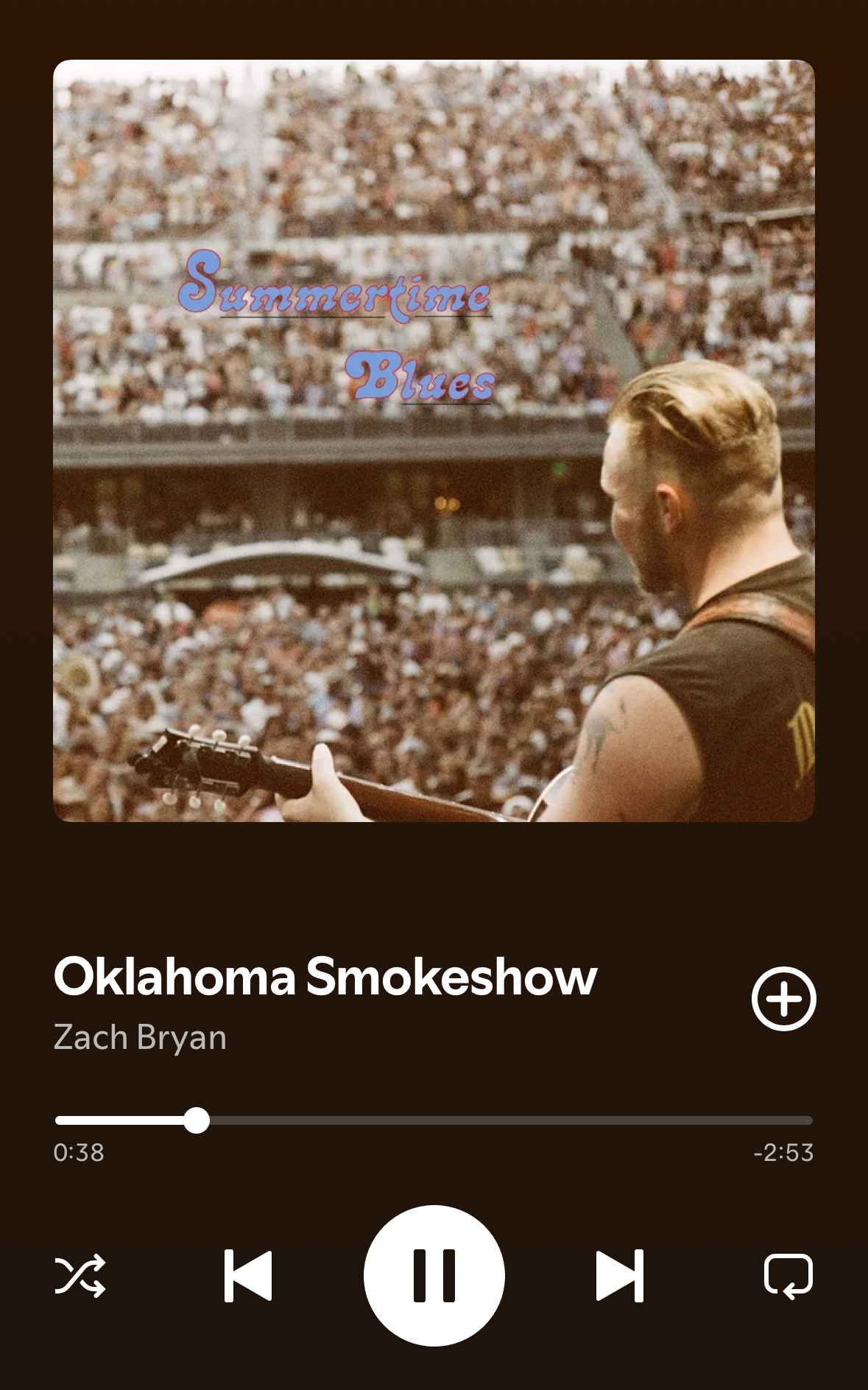Enable shuffle playback
The image size is (868, 1390).
coord(80,1275)
